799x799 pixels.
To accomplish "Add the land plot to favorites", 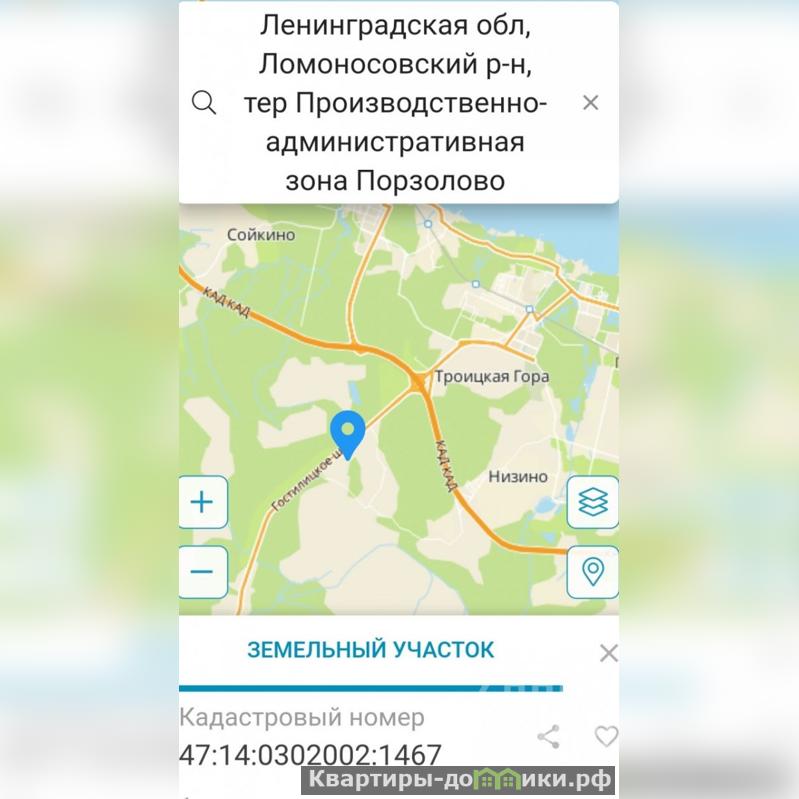I will 606,737.
